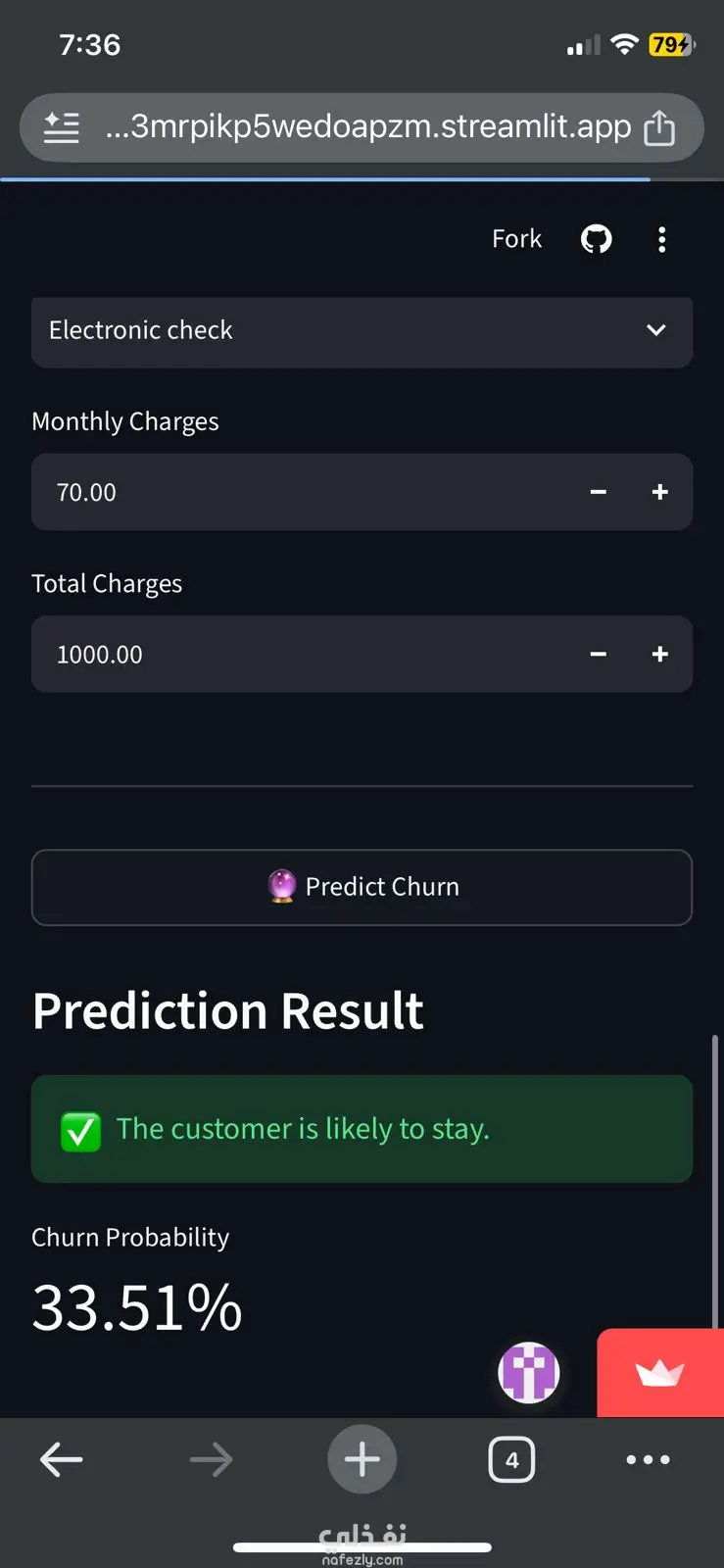Open a new tab with plus button
Screen dimensions: 724x1568
pos(362,1459)
